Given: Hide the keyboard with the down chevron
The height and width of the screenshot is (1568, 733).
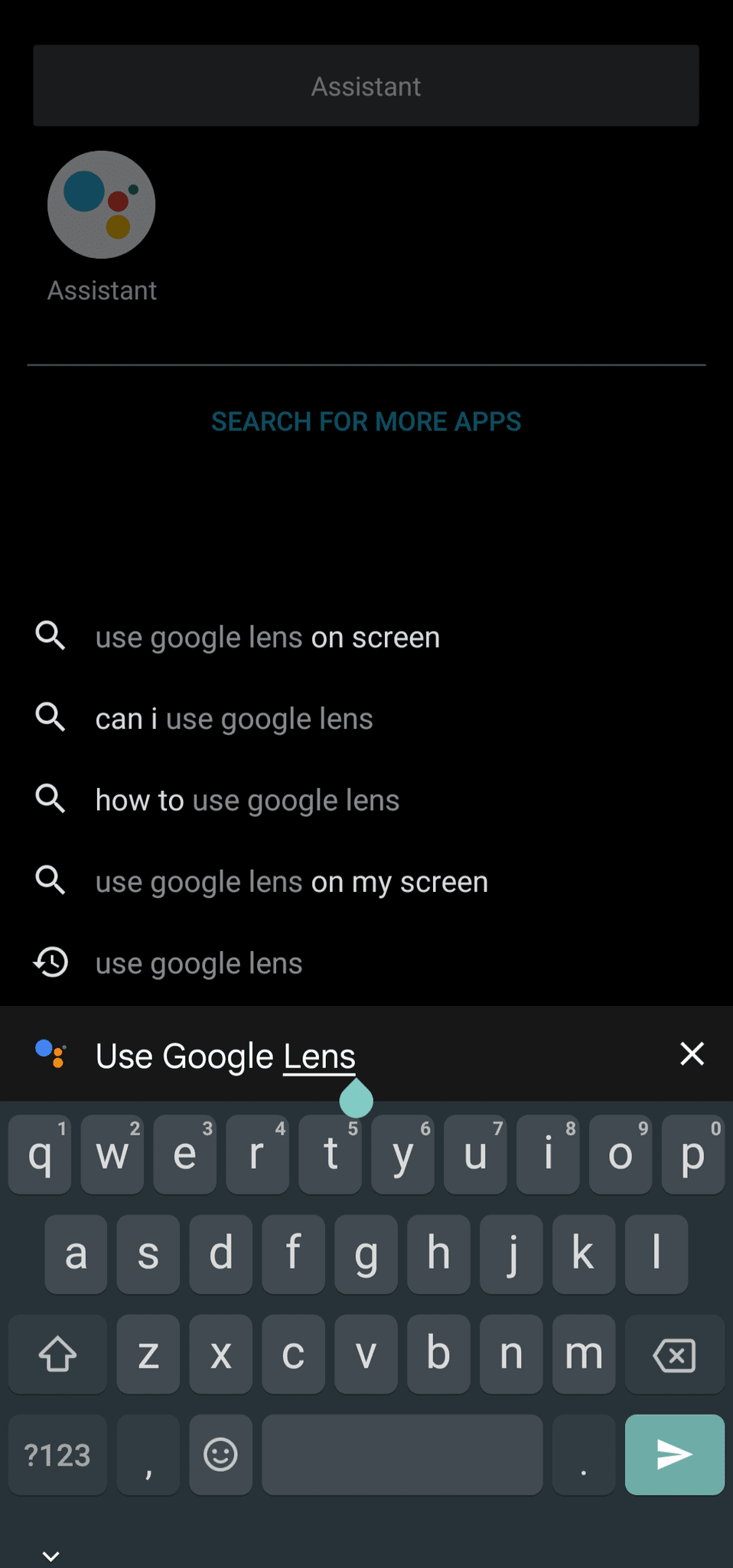Looking at the screenshot, I should coord(50,1555).
